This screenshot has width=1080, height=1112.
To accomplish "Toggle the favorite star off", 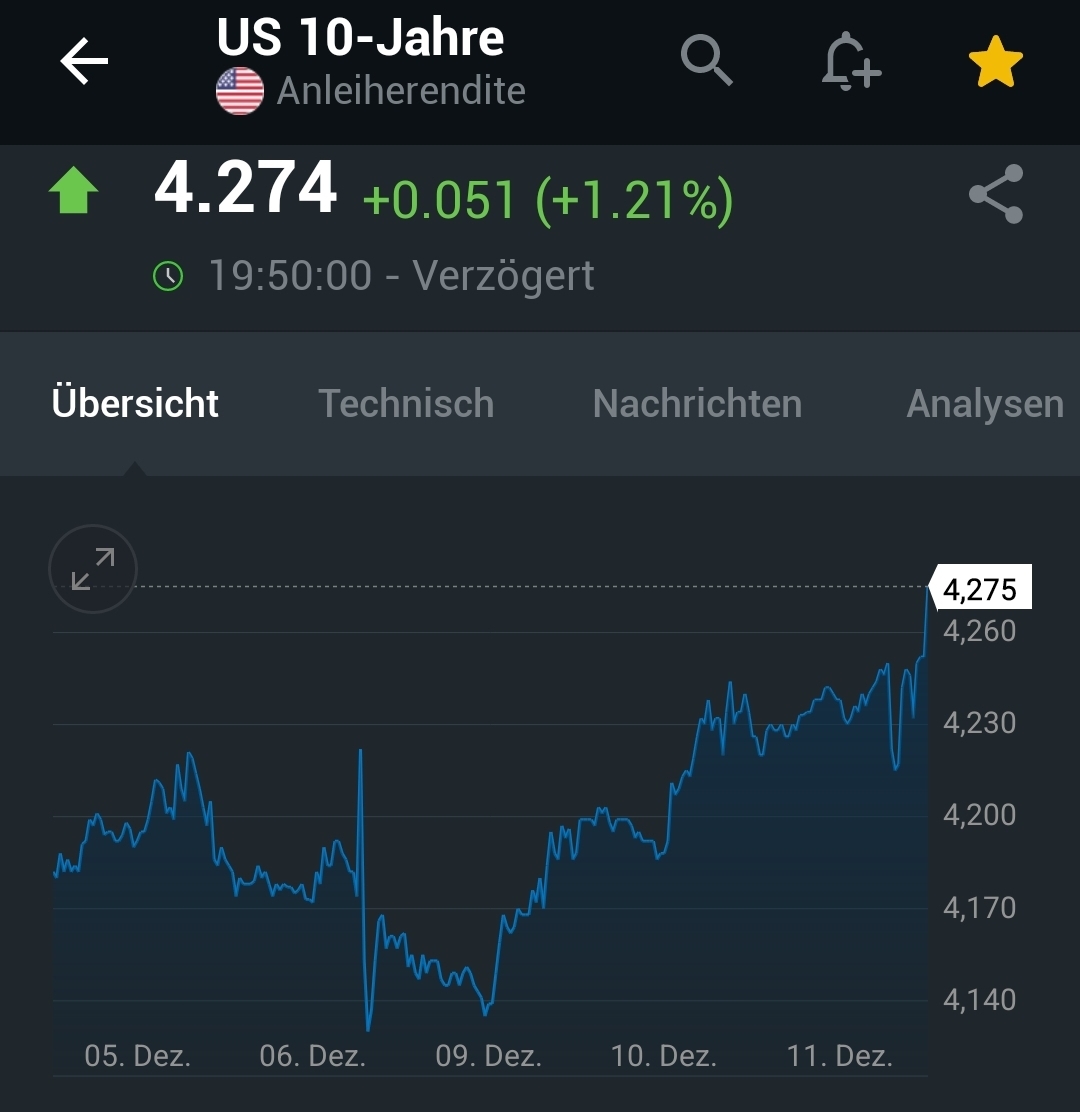I will pyautogui.click(x=996, y=60).
